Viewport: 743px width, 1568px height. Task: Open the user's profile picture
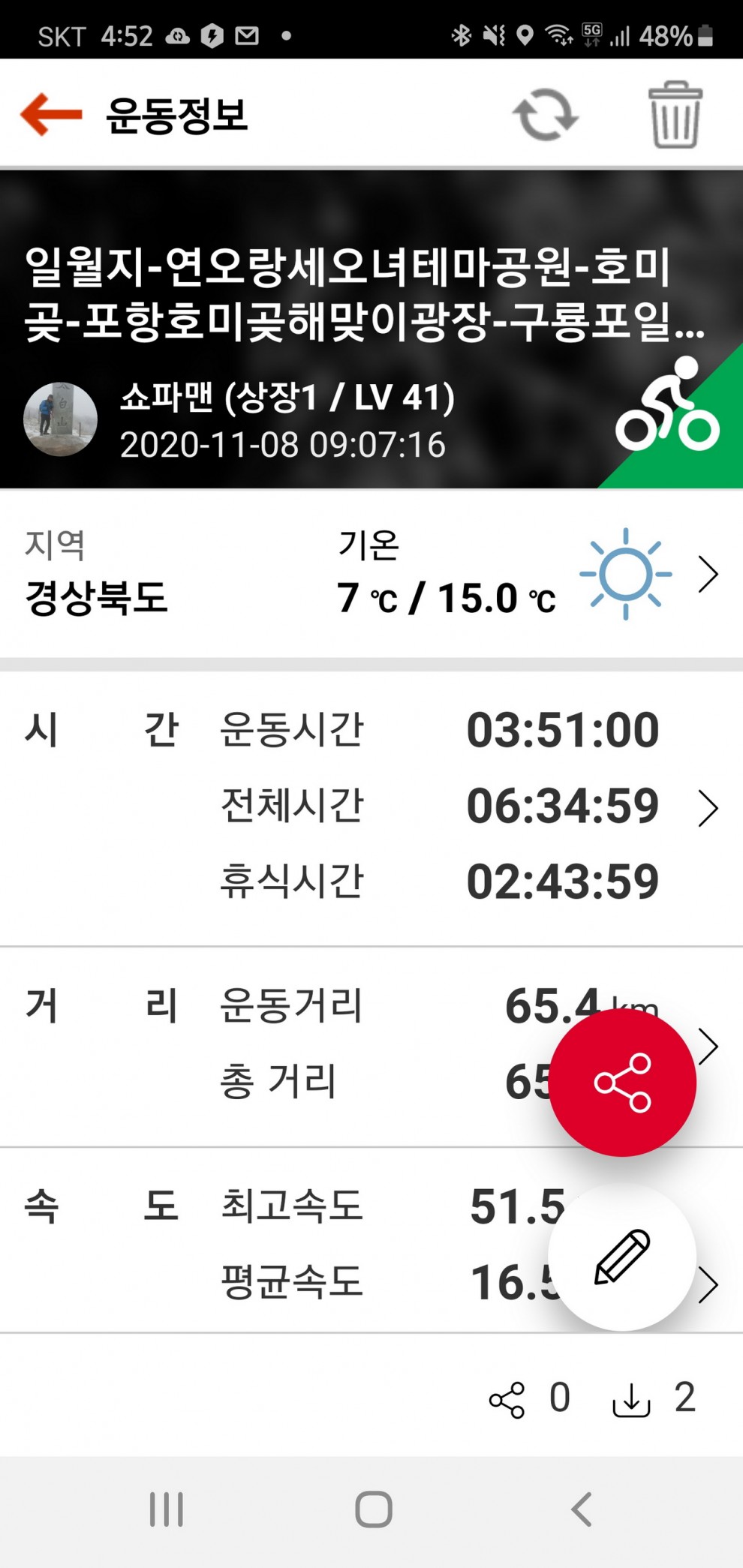60,419
